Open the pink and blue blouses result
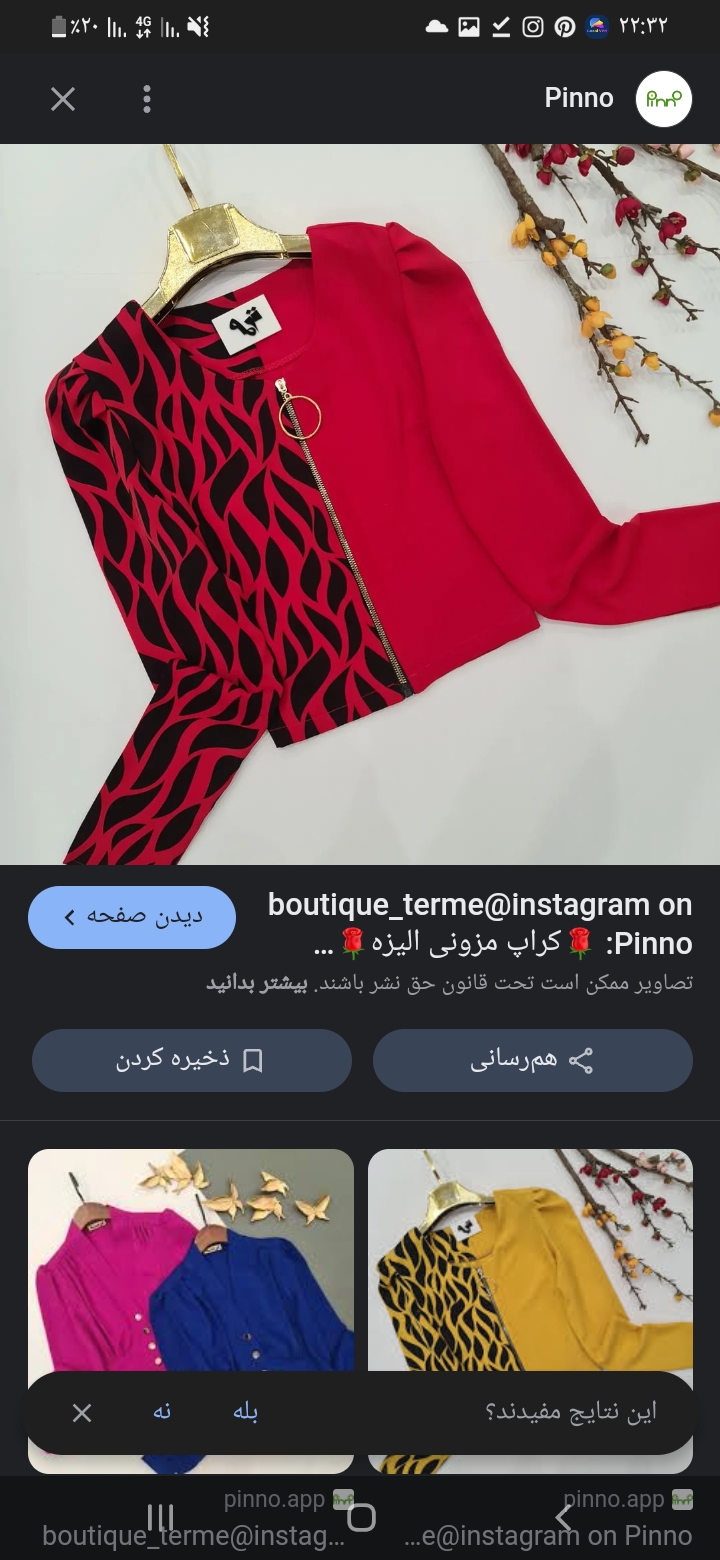The image size is (720, 1560). 191,1260
